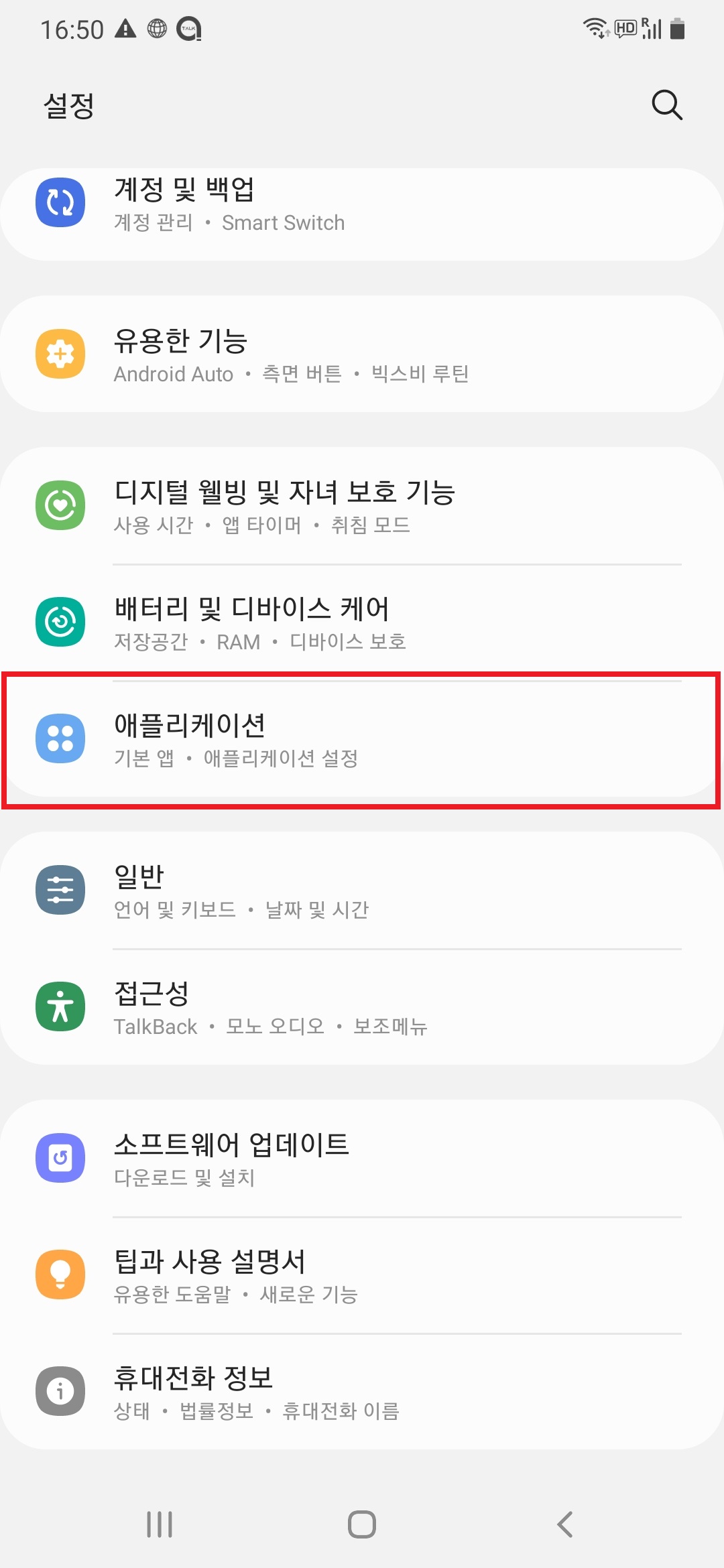Open recent apps from navigation bar
724x1568 pixels.
point(160,1524)
